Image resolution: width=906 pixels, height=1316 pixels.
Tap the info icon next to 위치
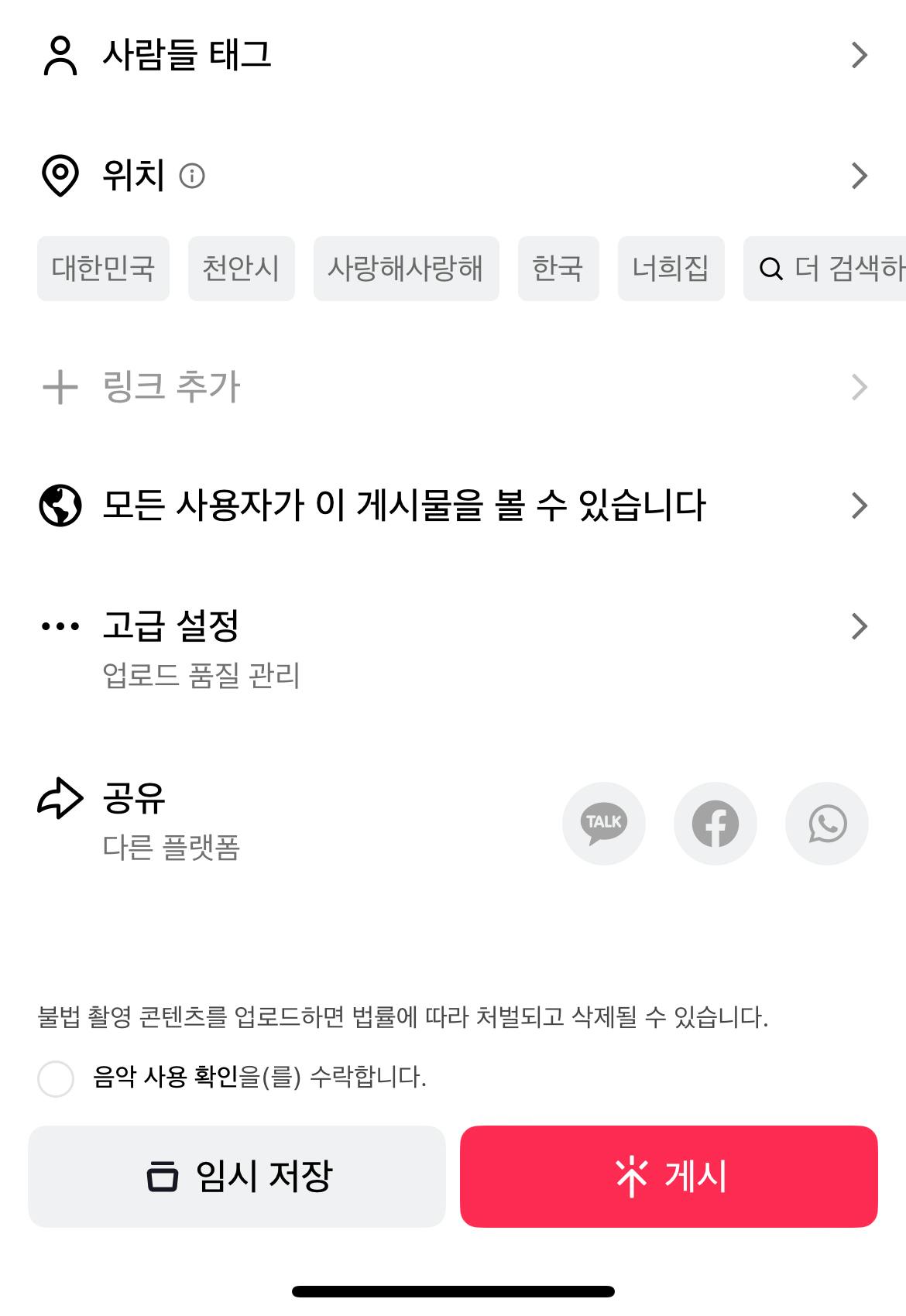click(192, 176)
